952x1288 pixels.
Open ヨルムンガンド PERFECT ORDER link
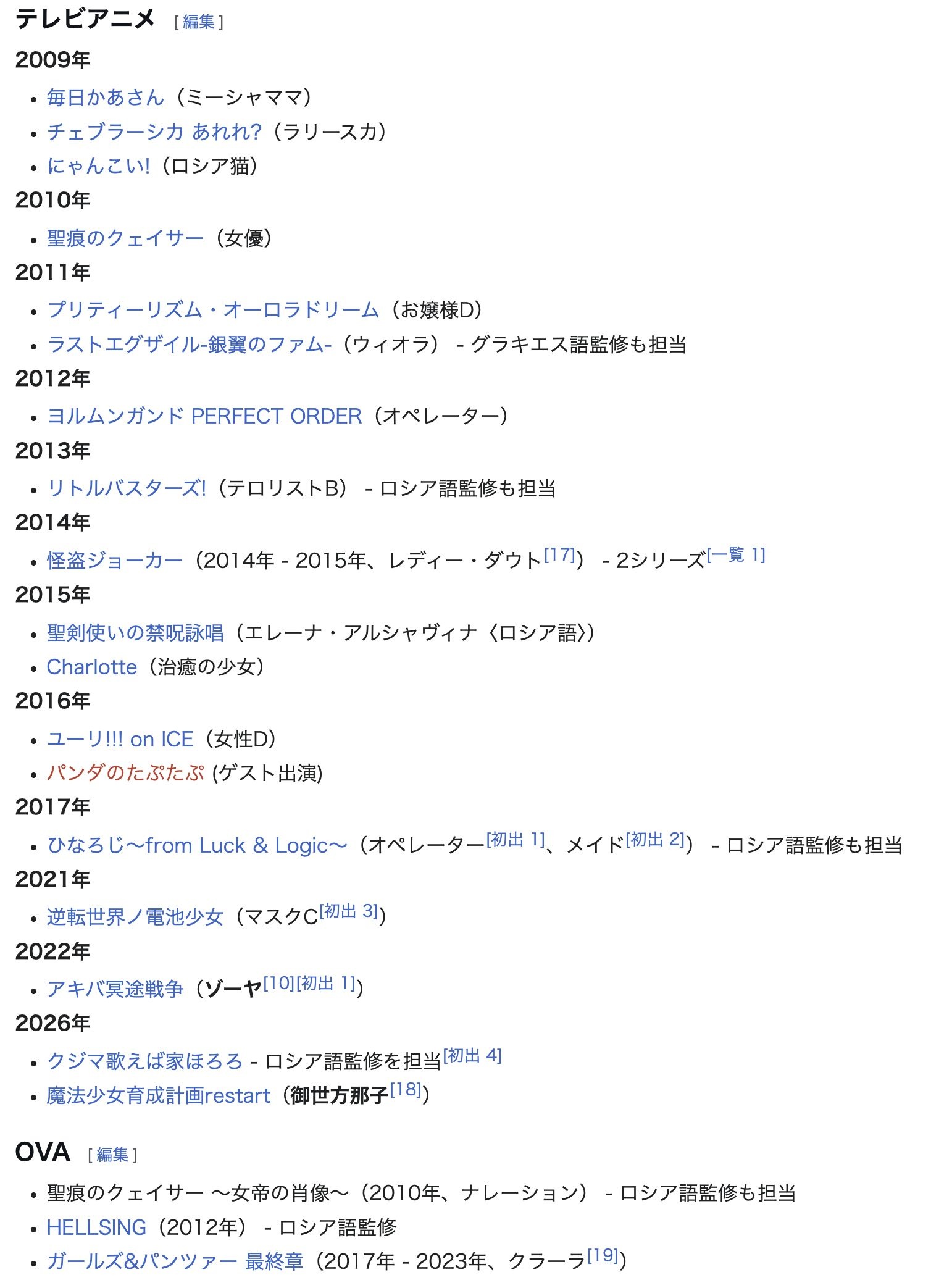pyautogui.click(x=204, y=416)
